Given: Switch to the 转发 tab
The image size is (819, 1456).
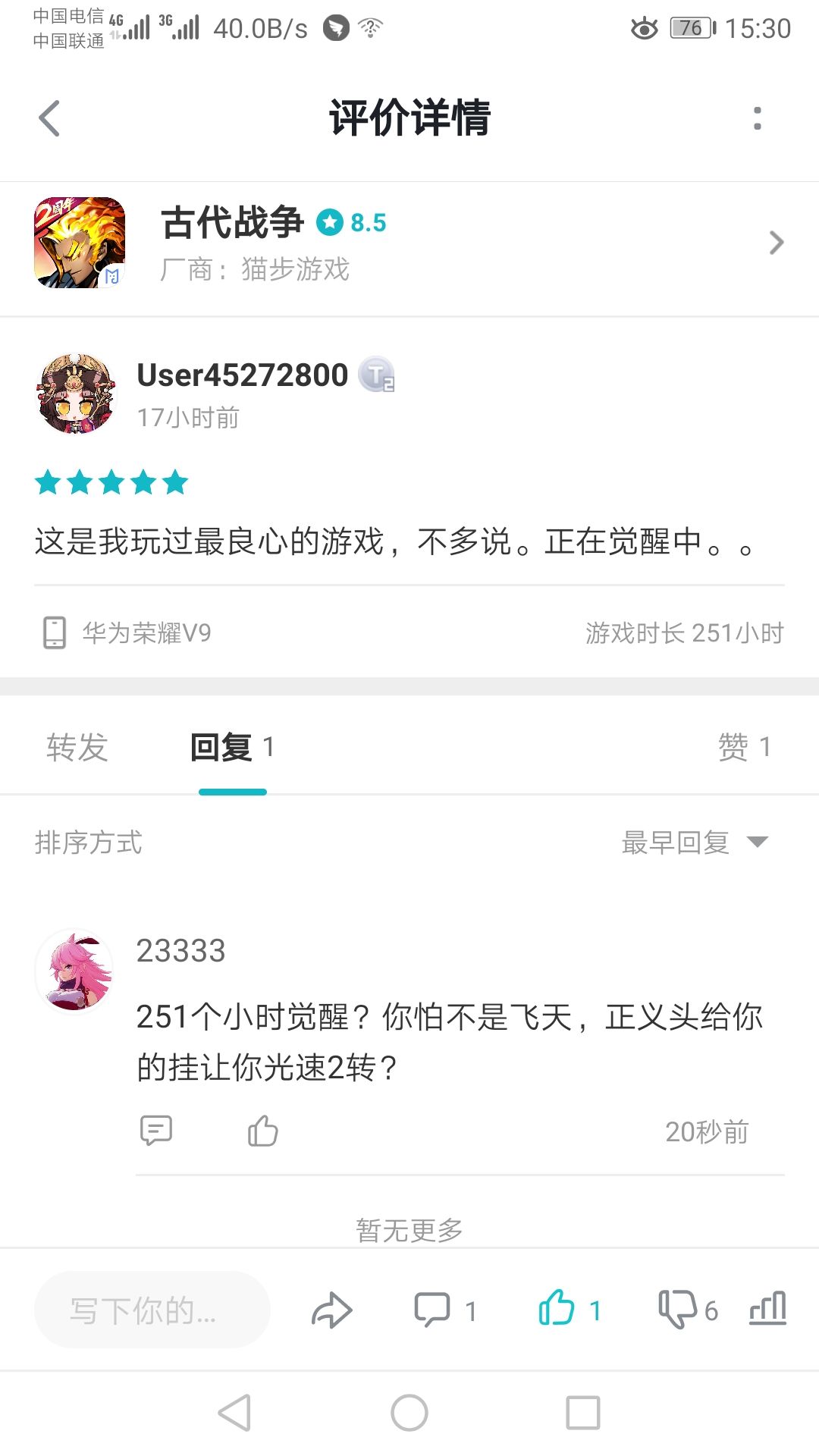Looking at the screenshot, I should [77, 747].
